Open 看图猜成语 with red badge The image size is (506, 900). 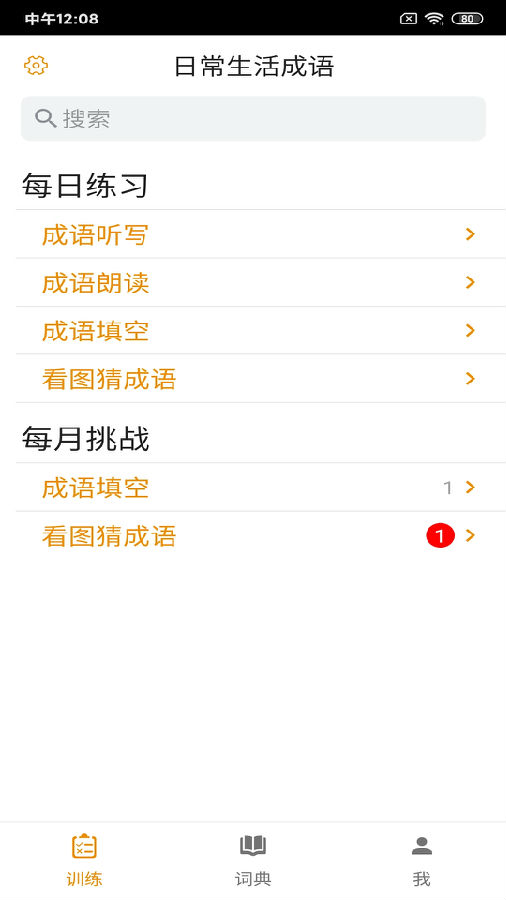(x=260, y=536)
